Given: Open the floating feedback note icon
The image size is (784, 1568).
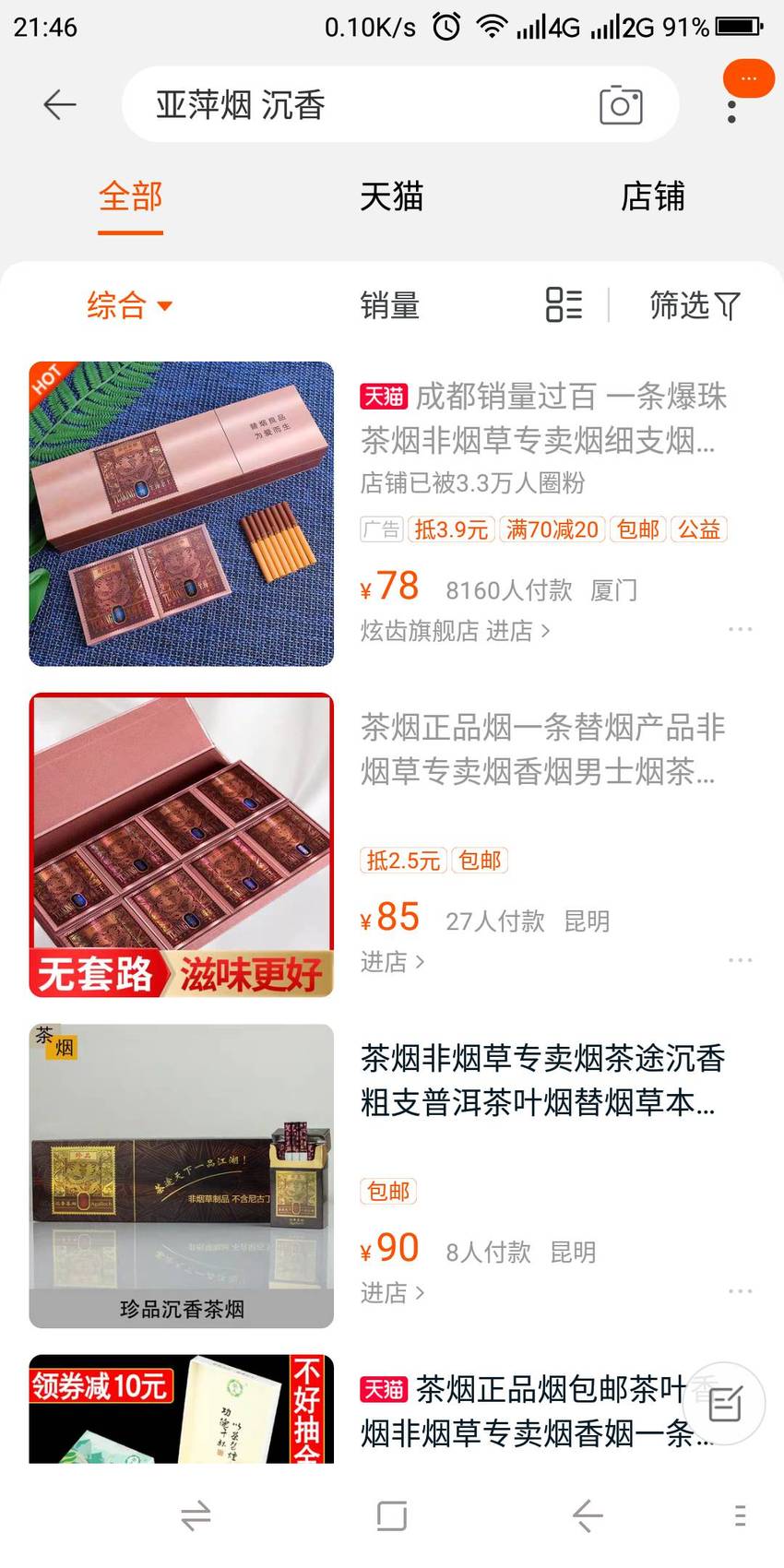Looking at the screenshot, I should 725,1403.
